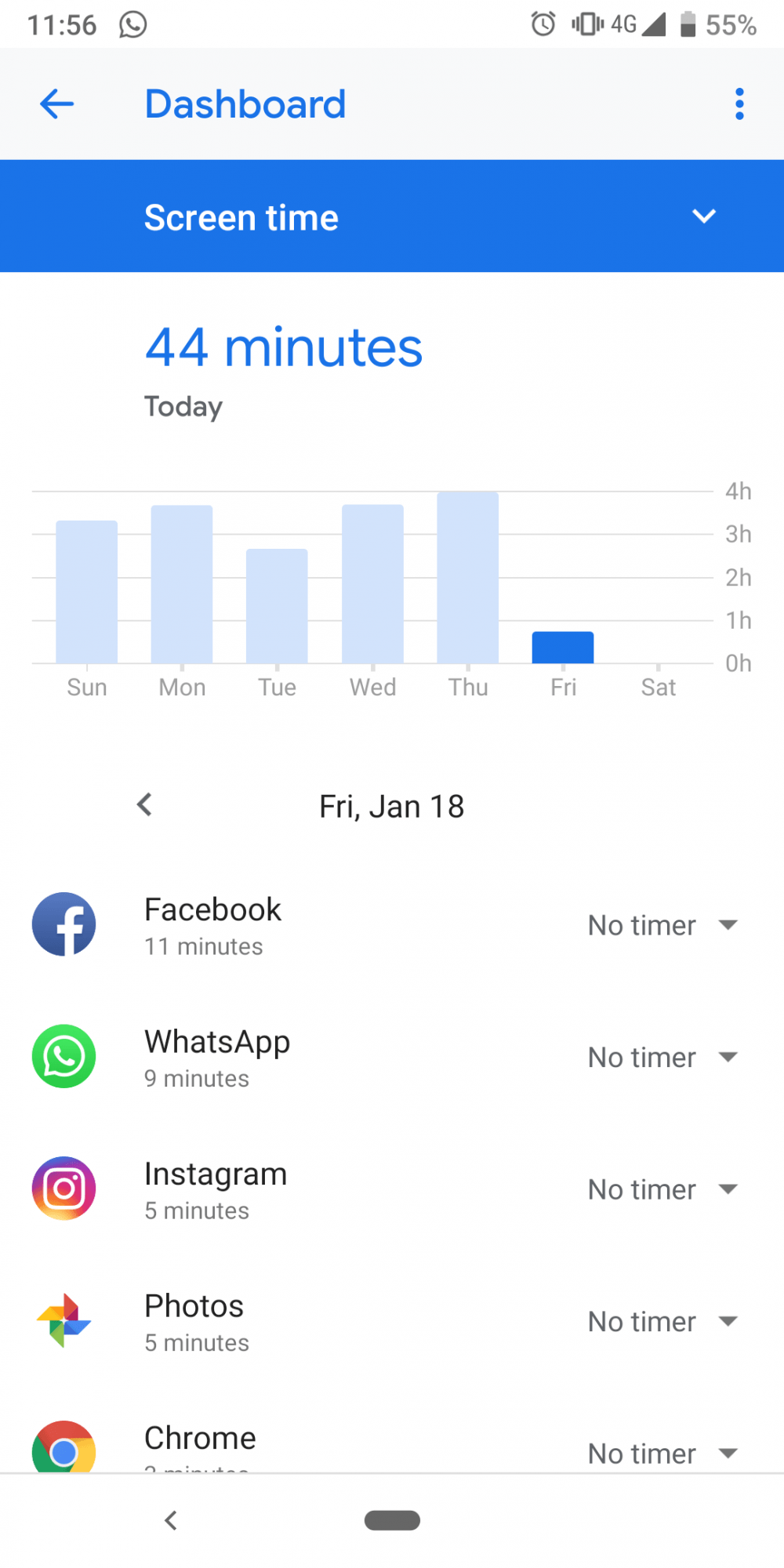Open Instagram usage details

pos(216,1189)
